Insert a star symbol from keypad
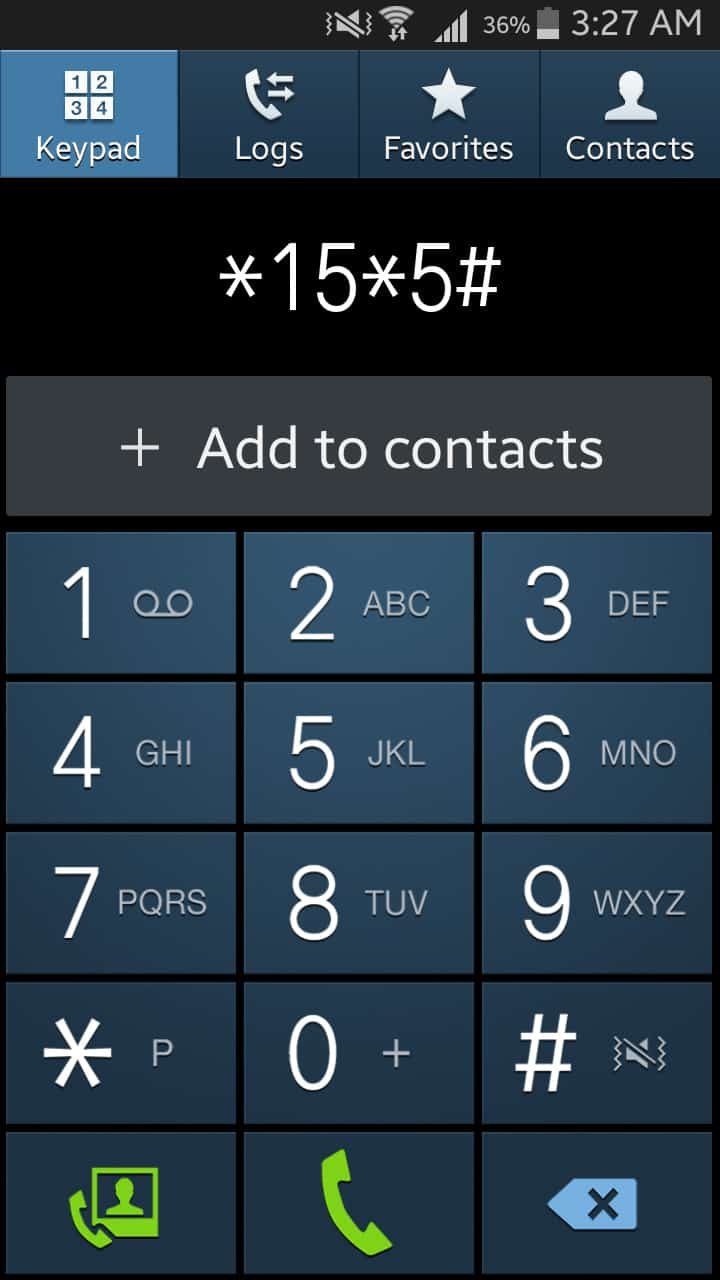Viewport: 720px width, 1280px height. click(x=121, y=1052)
